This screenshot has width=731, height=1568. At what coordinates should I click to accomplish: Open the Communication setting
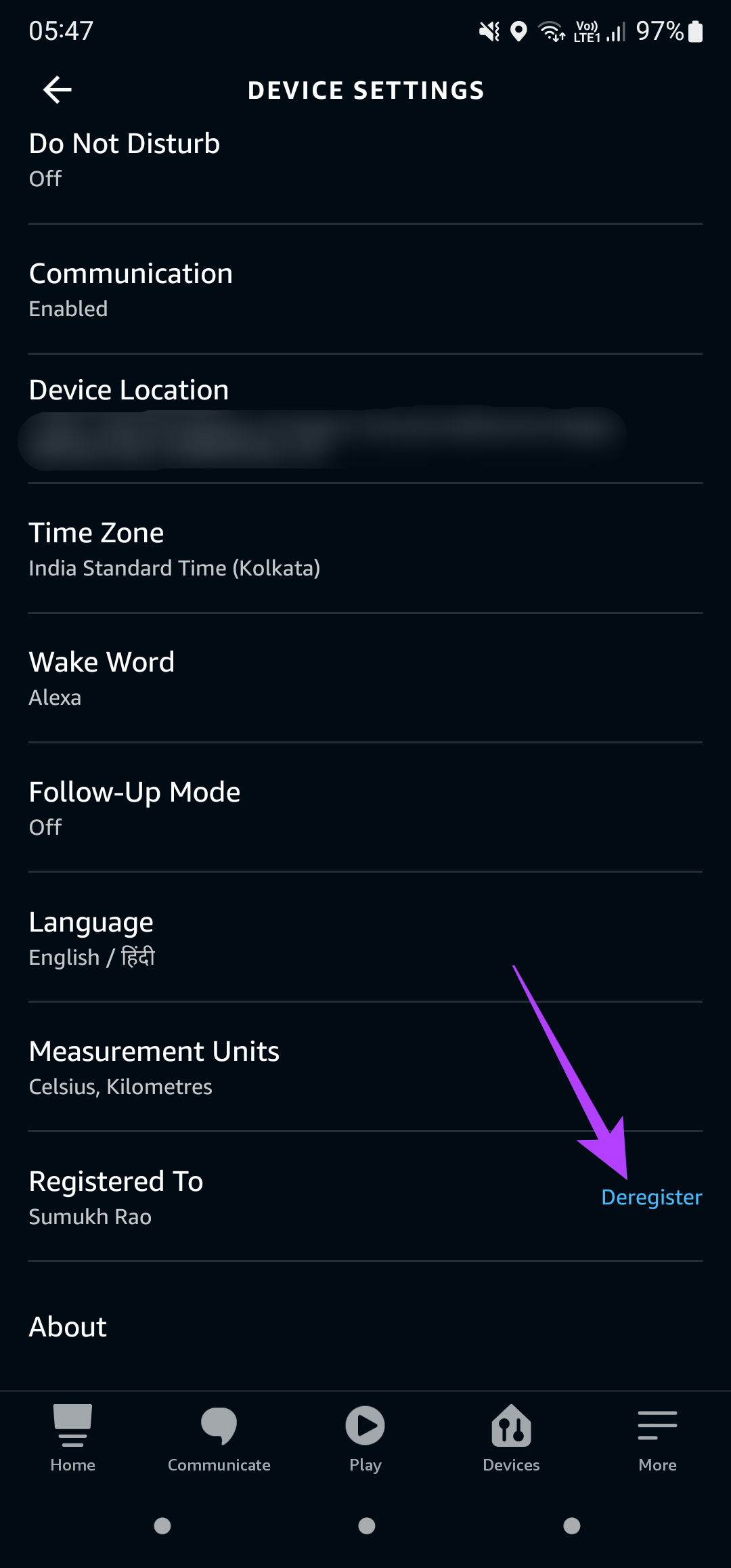365,289
